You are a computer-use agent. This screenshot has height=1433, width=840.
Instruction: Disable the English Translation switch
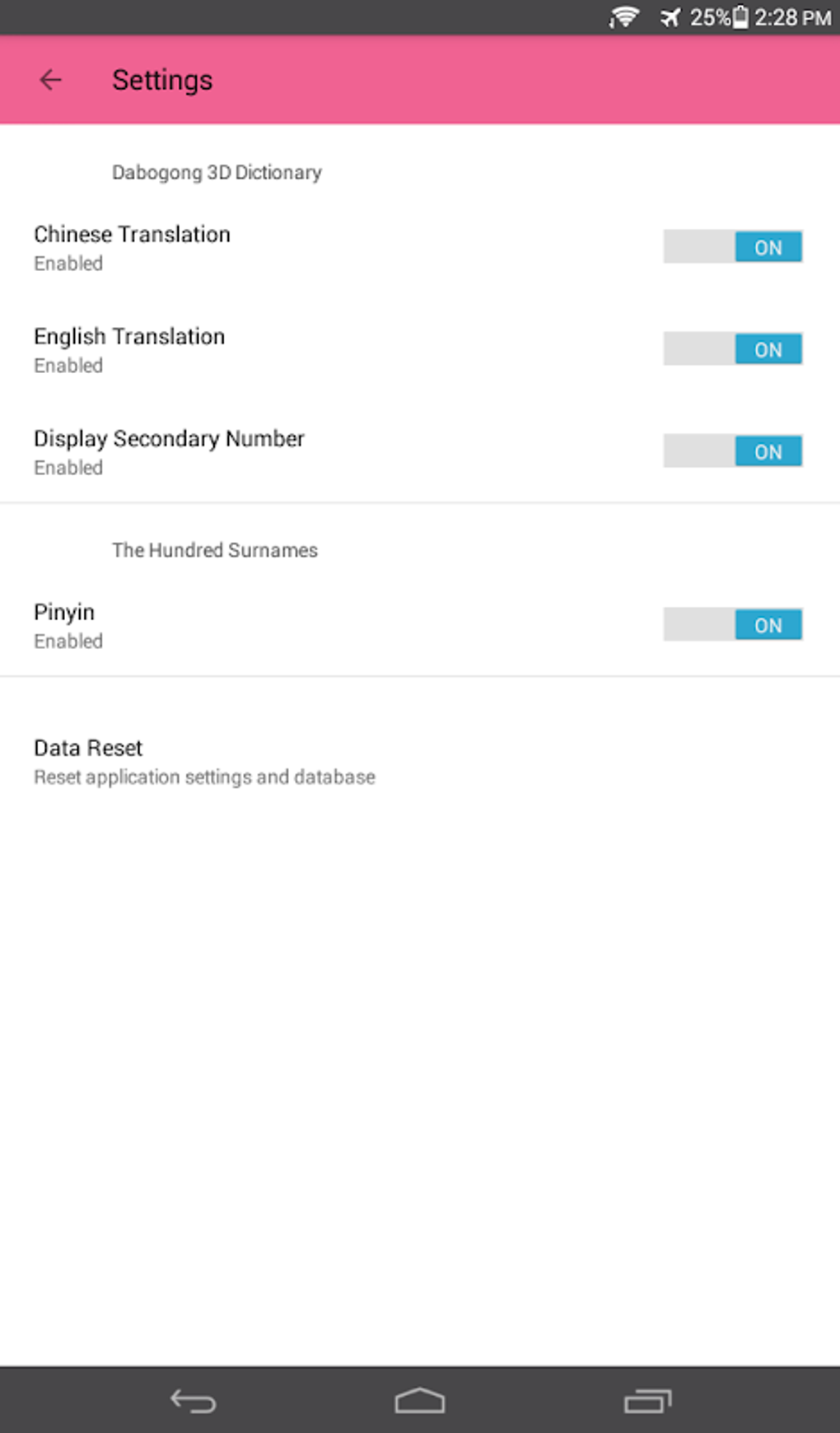pyautogui.click(x=732, y=349)
